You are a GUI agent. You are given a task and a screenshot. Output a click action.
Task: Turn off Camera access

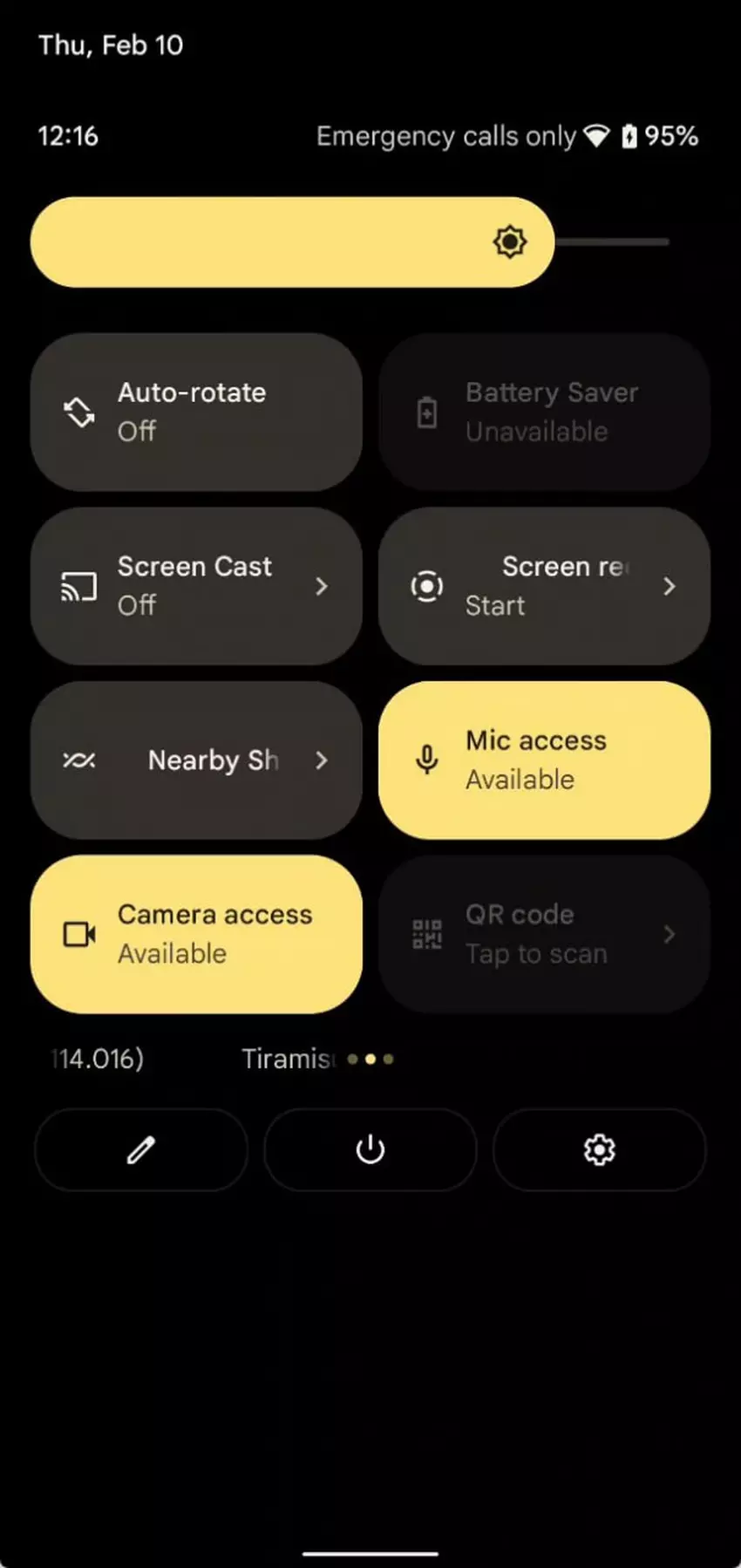point(195,934)
